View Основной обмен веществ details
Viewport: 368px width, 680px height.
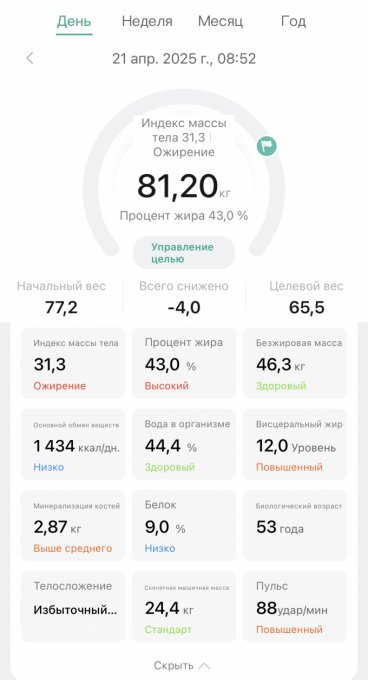(x=73, y=444)
